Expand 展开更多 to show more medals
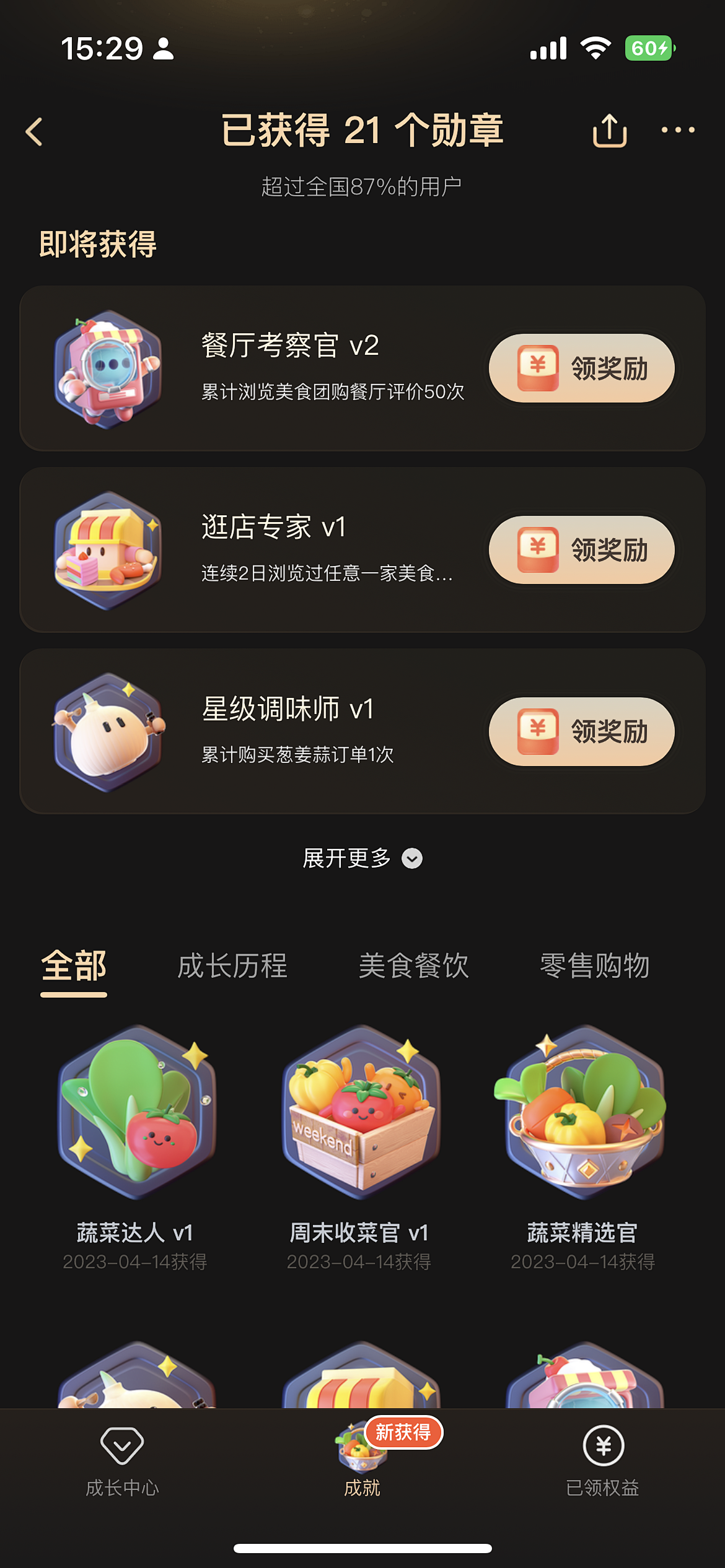Viewport: 725px width, 1568px height. [362, 858]
